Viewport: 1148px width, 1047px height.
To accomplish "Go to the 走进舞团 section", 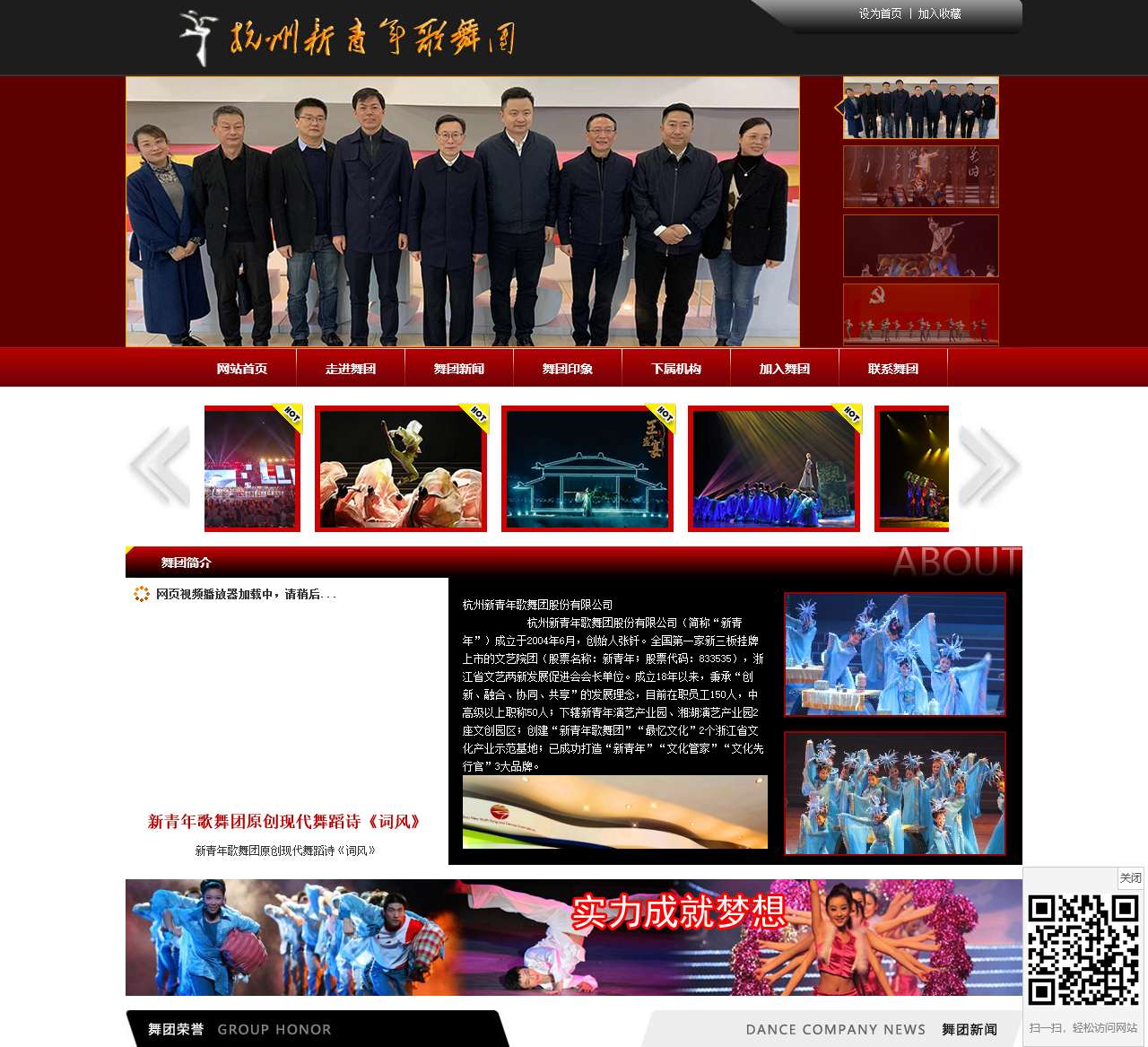I will (351, 369).
